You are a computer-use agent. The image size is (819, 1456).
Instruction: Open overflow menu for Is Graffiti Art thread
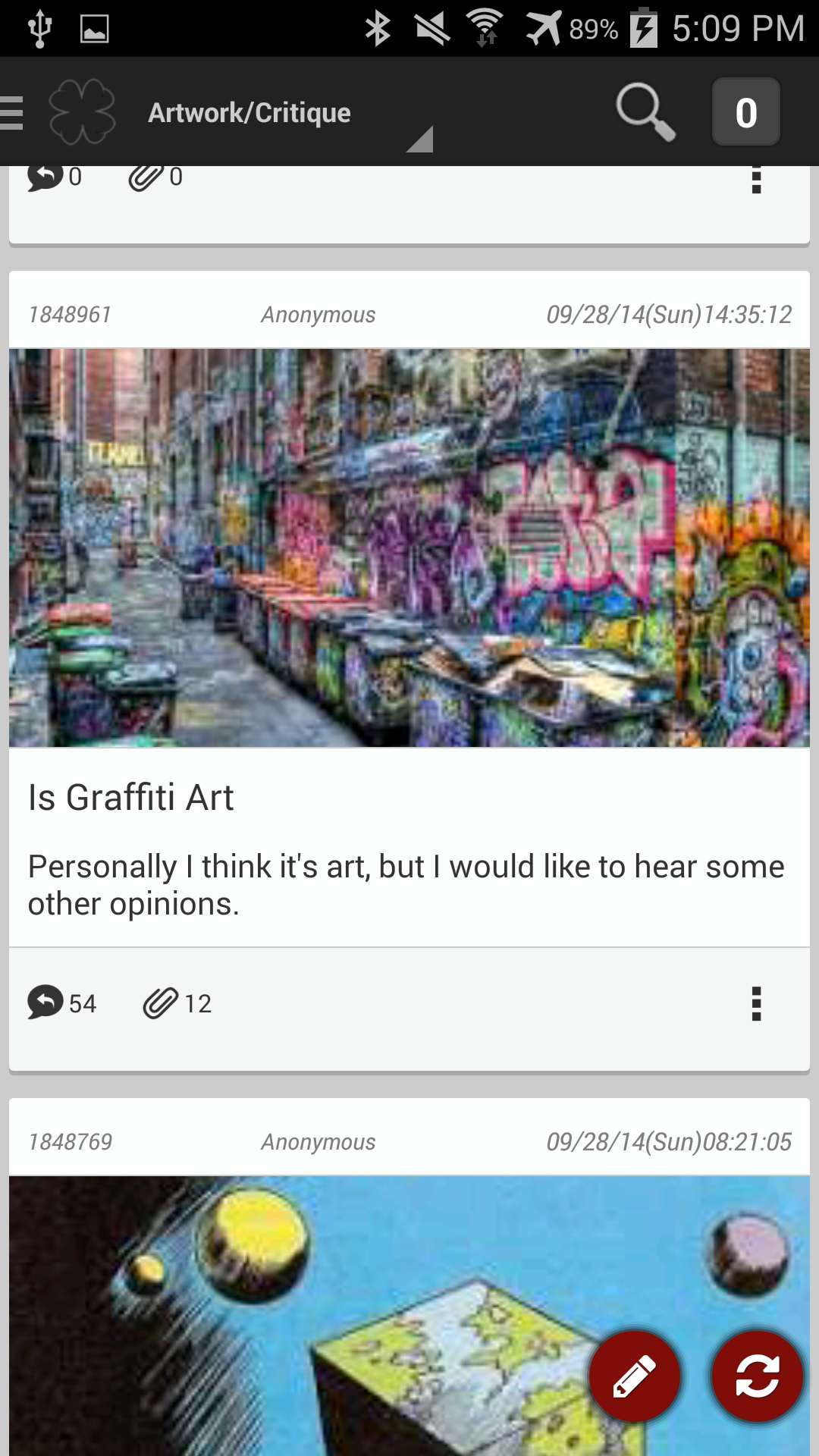755,1004
